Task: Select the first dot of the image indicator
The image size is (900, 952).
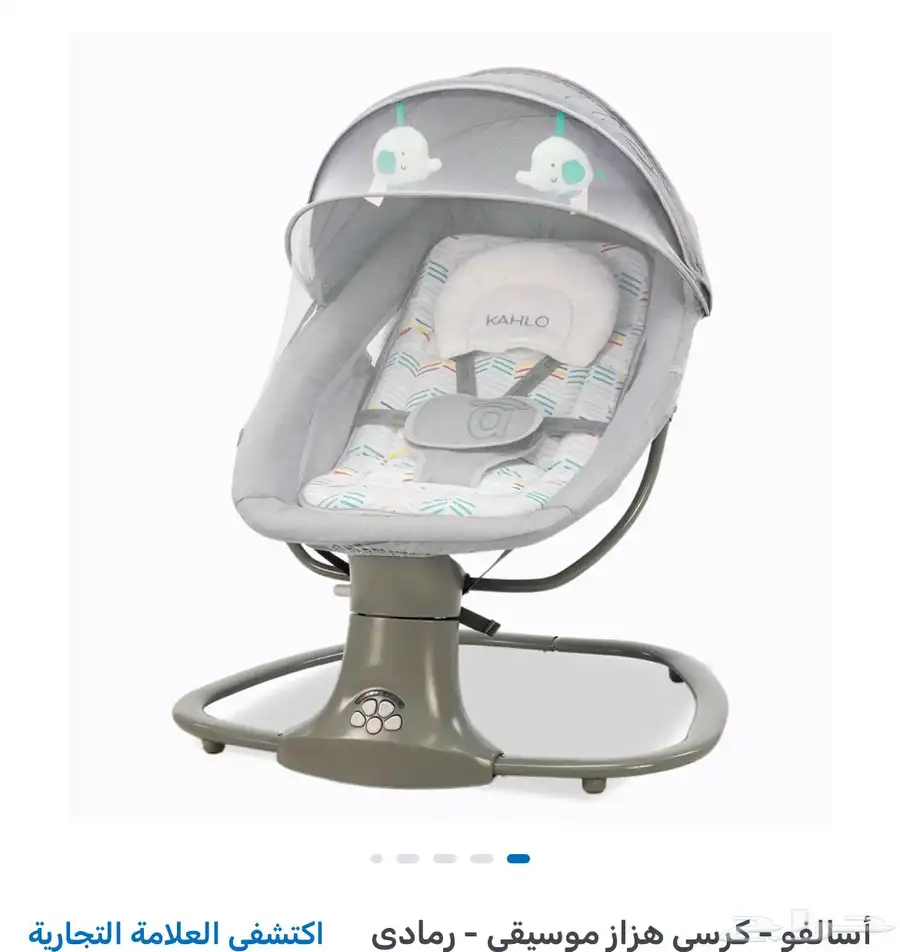Action: coord(377,858)
